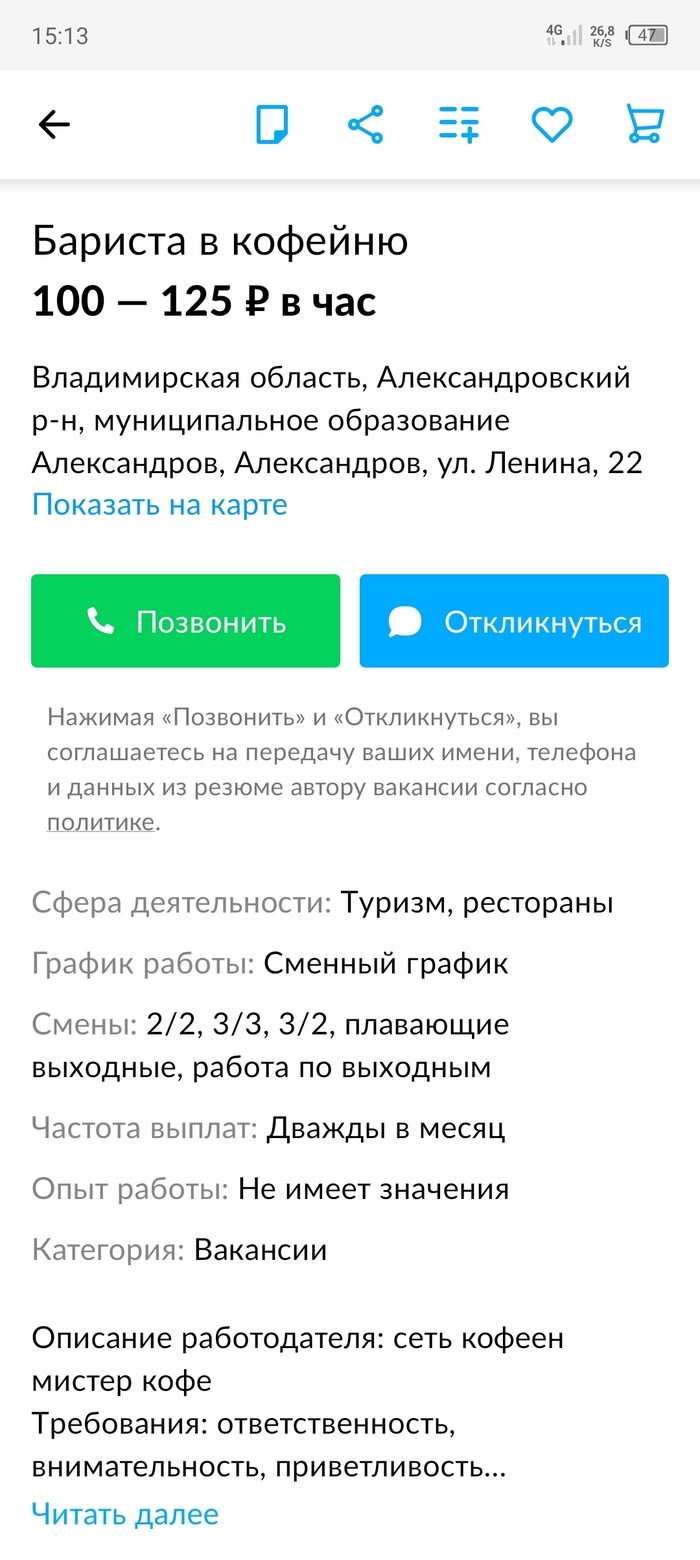Share this barista vacancy
The image size is (700, 1560).
pos(365,125)
